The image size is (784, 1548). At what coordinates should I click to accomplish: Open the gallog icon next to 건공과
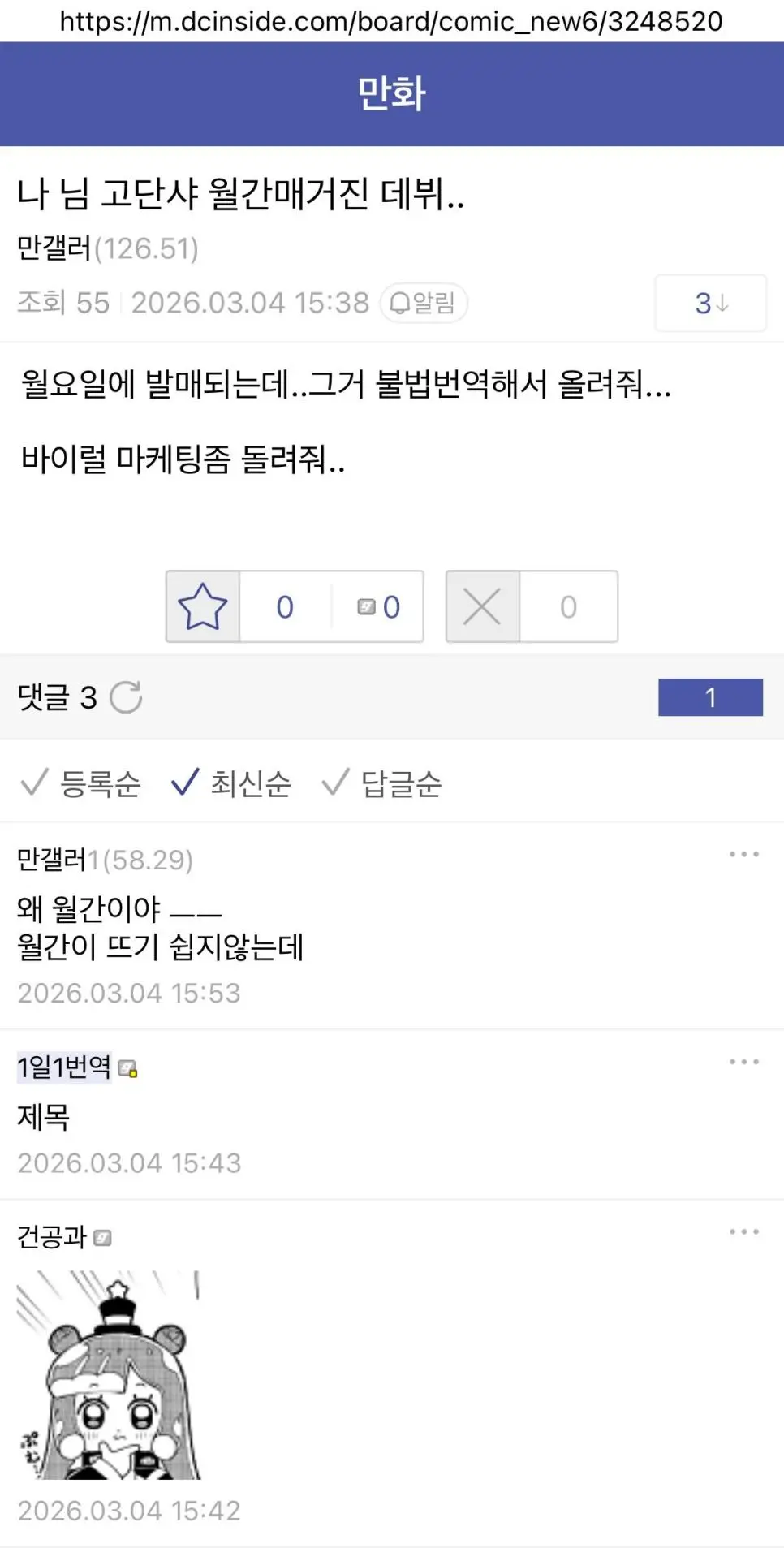click(x=103, y=1237)
